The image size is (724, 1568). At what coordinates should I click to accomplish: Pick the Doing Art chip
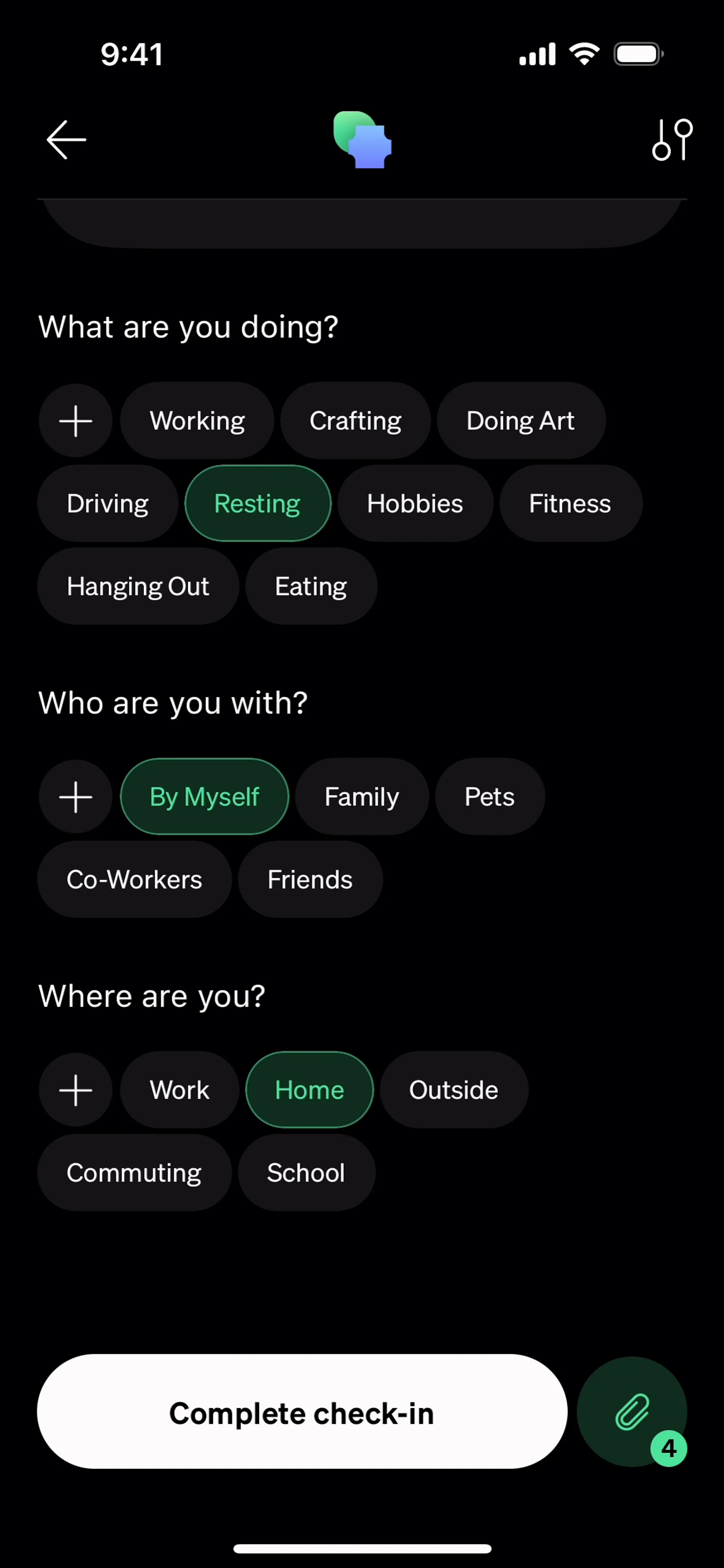pos(521,421)
